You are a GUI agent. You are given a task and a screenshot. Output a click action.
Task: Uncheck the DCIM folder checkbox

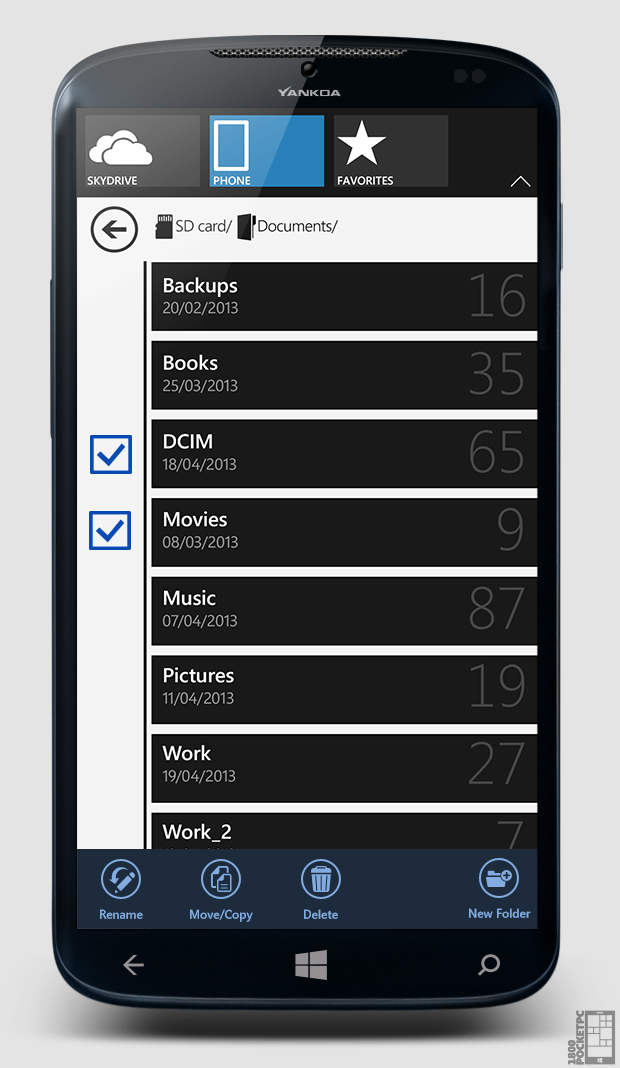[111, 454]
